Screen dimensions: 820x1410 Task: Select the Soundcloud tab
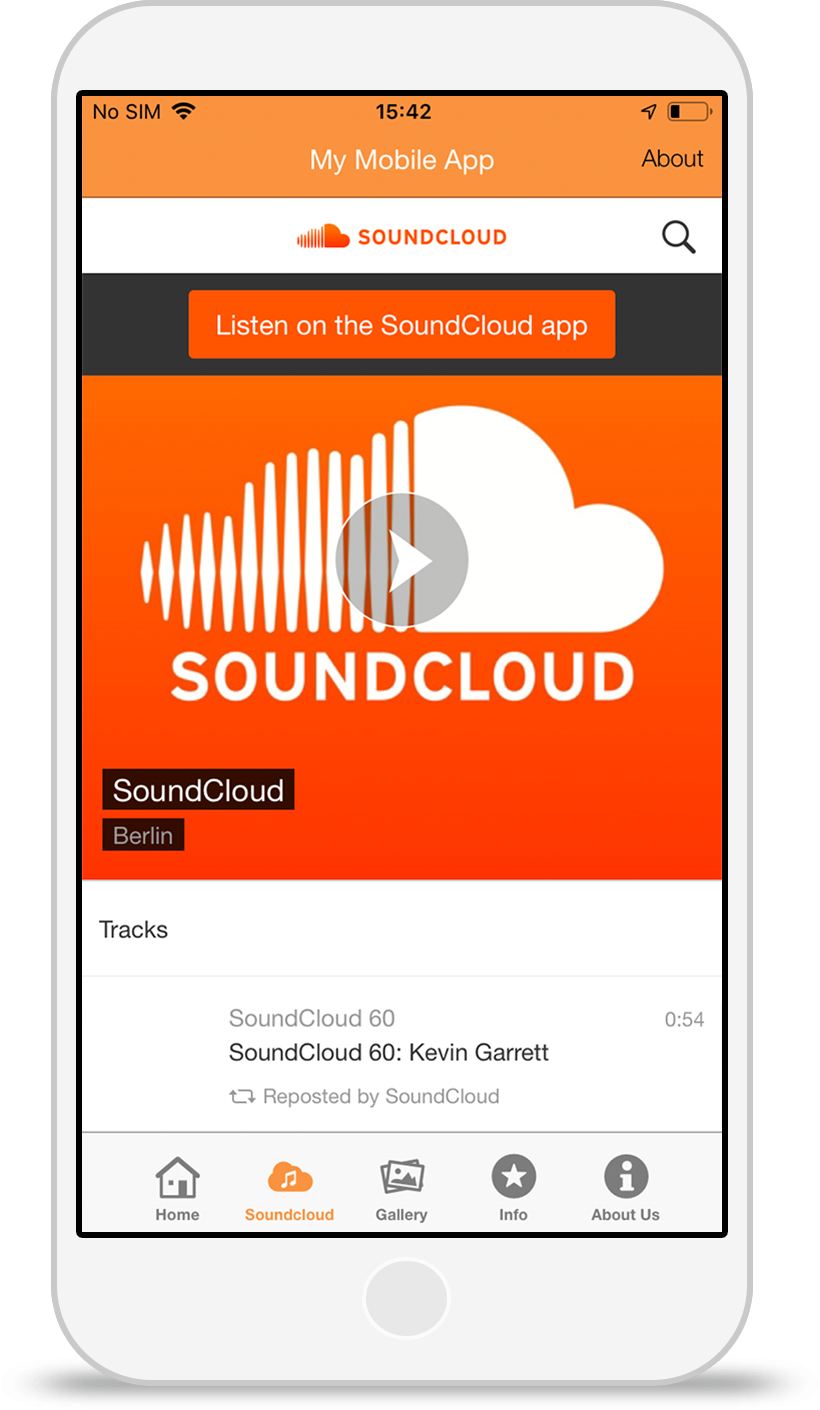[289, 1188]
